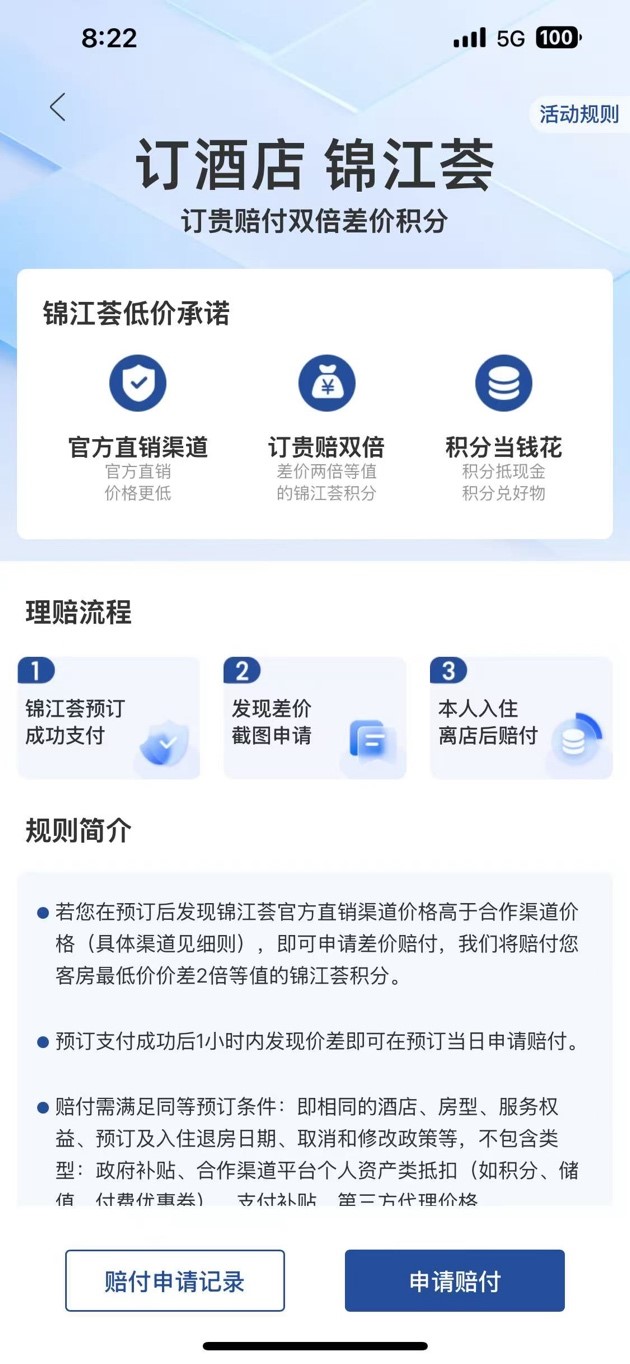
Task: Open 活动规则 activity rules
Action: (579, 114)
